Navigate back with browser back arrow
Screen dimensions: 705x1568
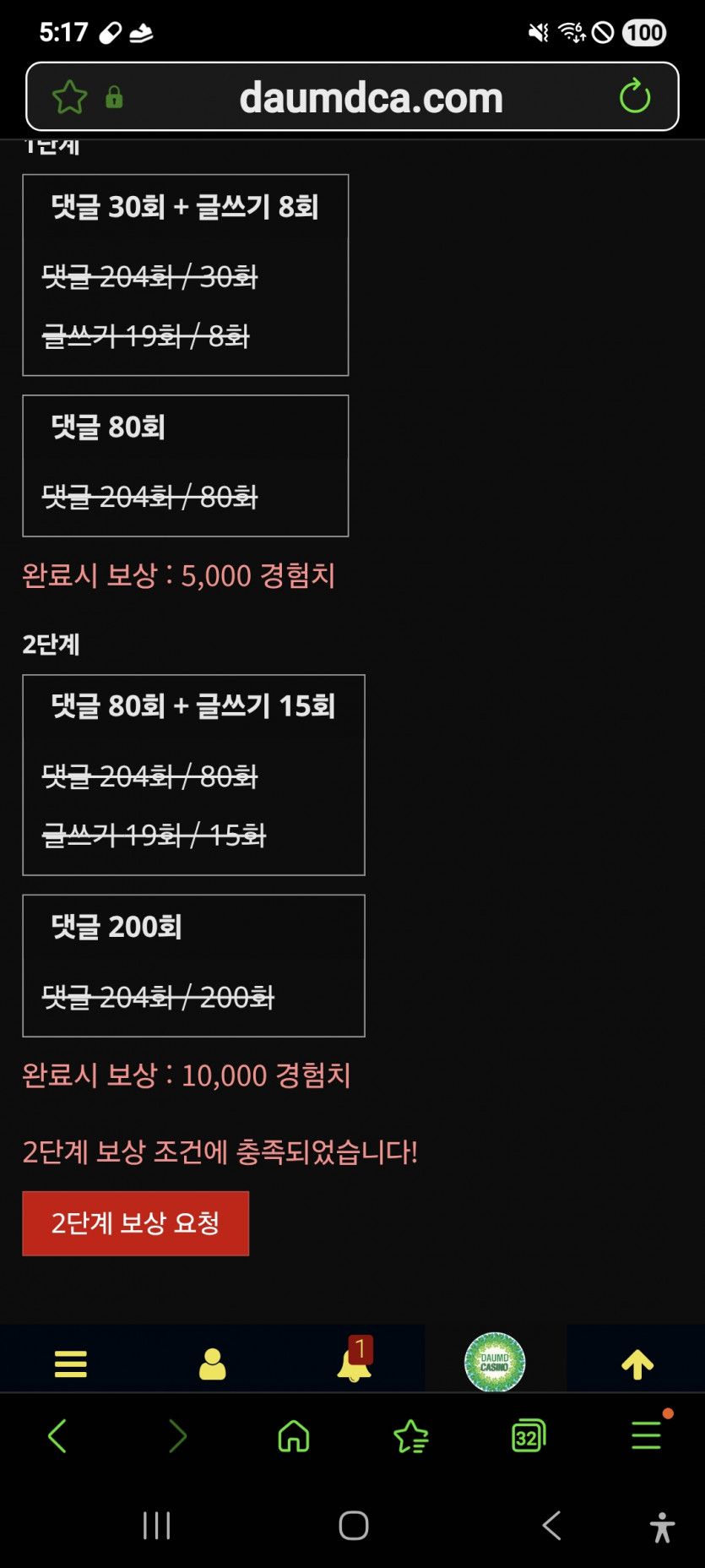click(x=58, y=1437)
